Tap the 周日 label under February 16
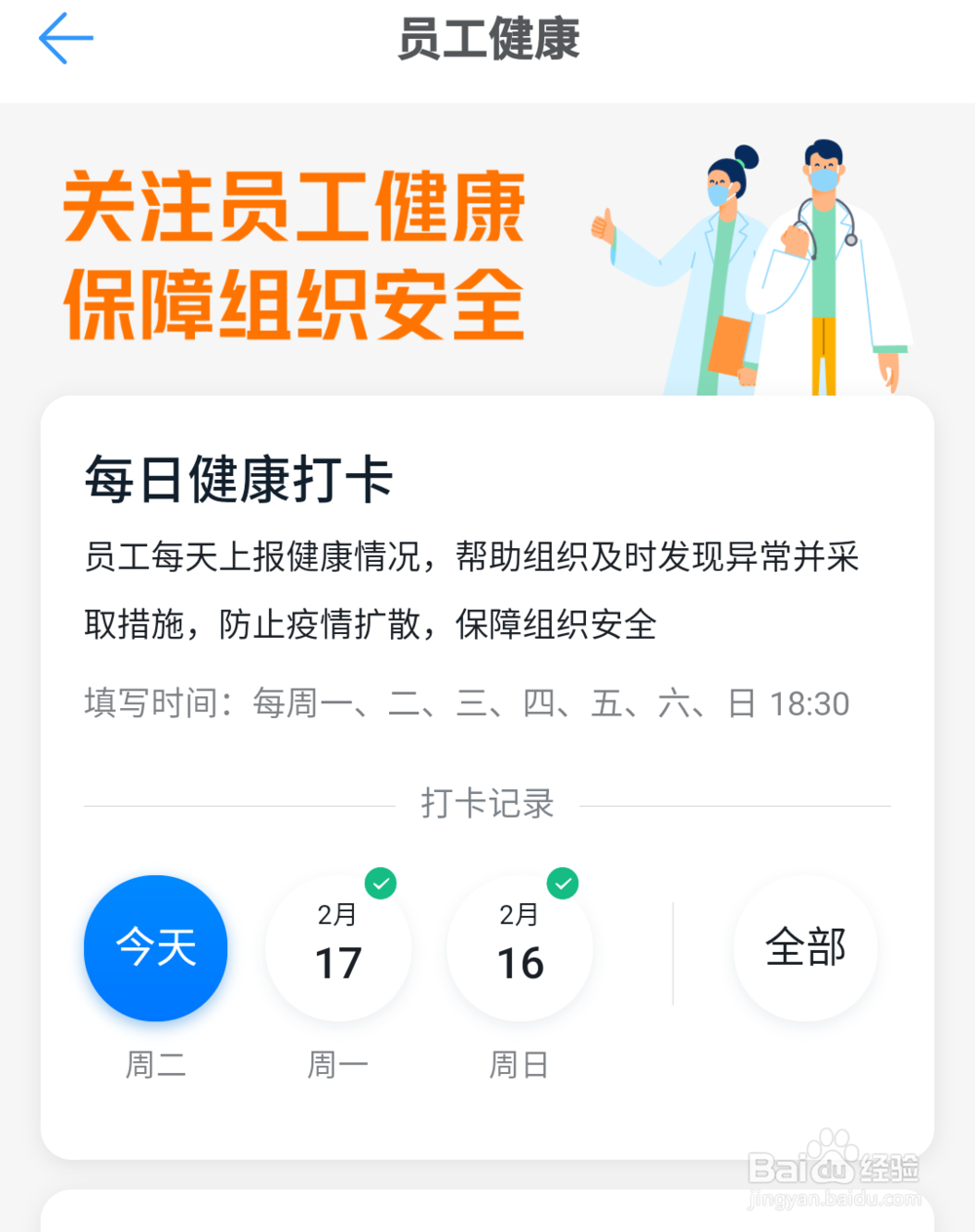This screenshot has height=1232, width=975. [x=519, y=1064]
